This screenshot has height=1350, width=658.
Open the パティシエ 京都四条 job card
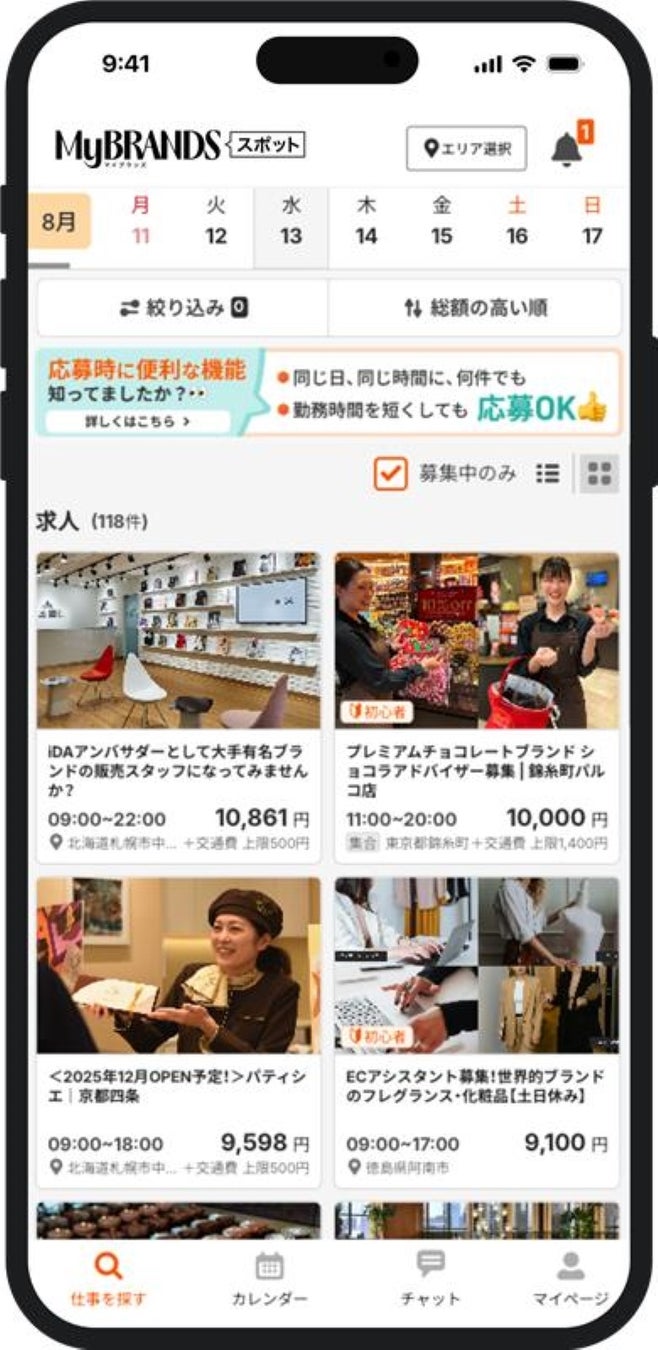coord(179,1031)
